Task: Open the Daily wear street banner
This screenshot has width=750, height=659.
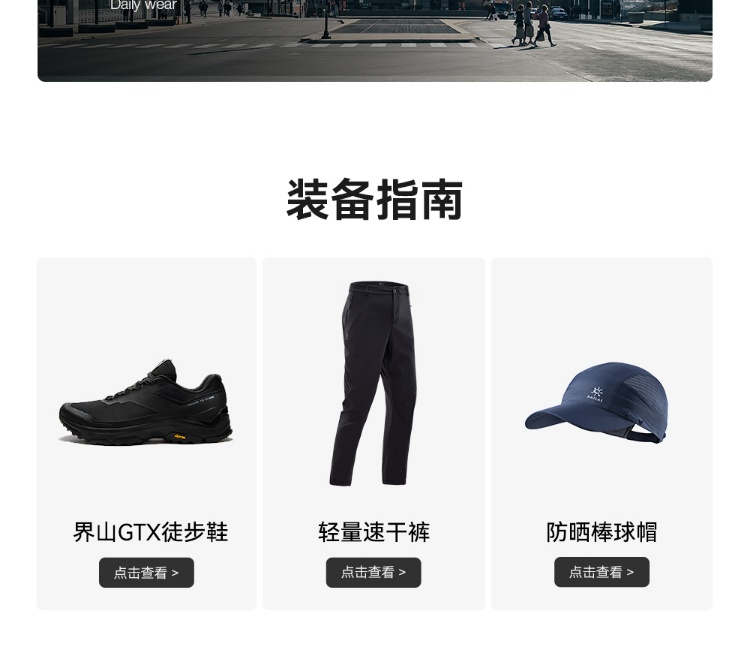Action: click(375, 41)
